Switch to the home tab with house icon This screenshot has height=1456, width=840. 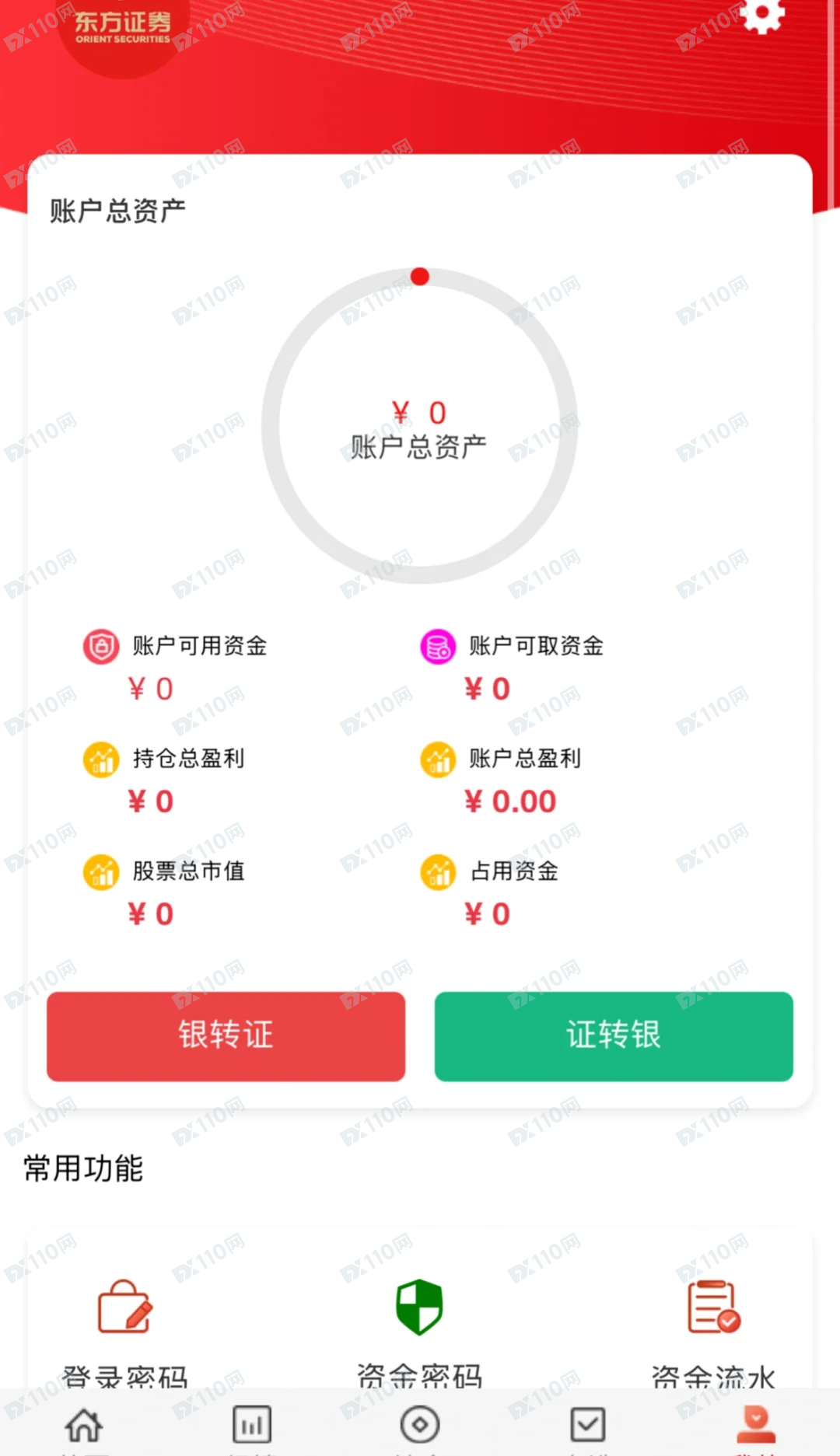point(84,1427)
